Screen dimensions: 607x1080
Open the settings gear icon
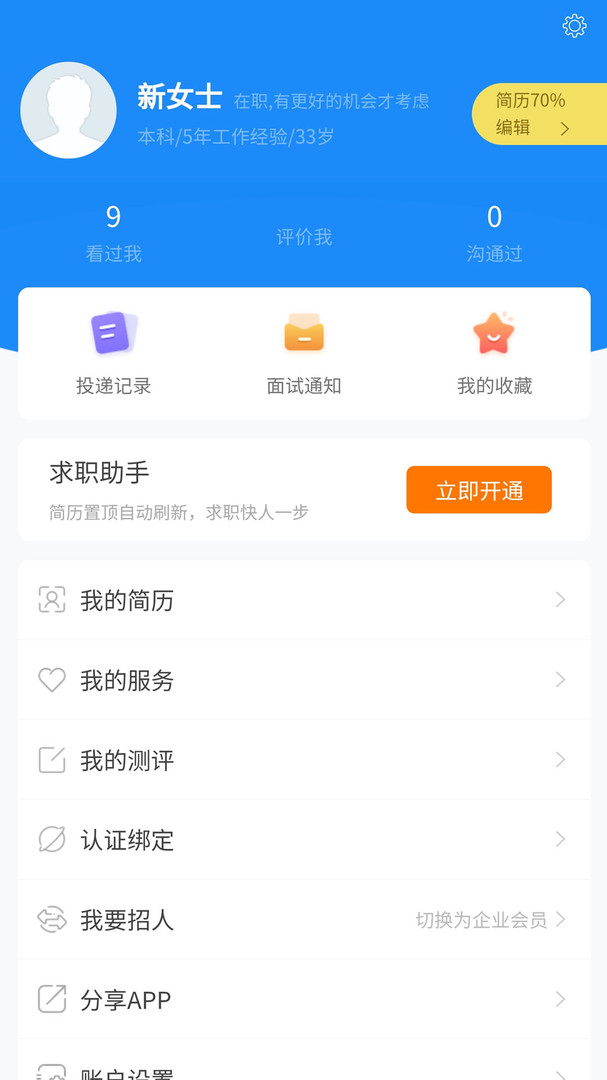pos(574,26)
